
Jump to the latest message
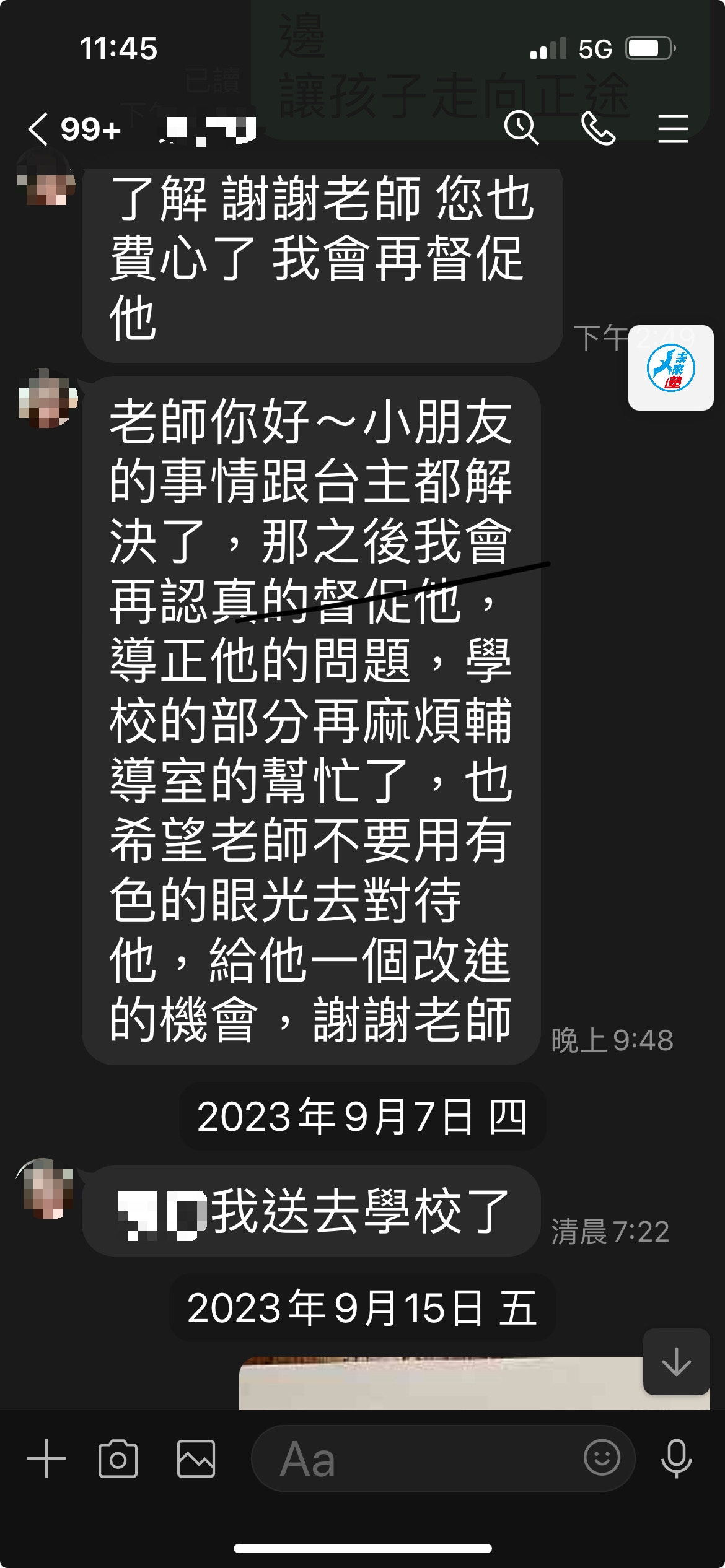[676, 1362]
